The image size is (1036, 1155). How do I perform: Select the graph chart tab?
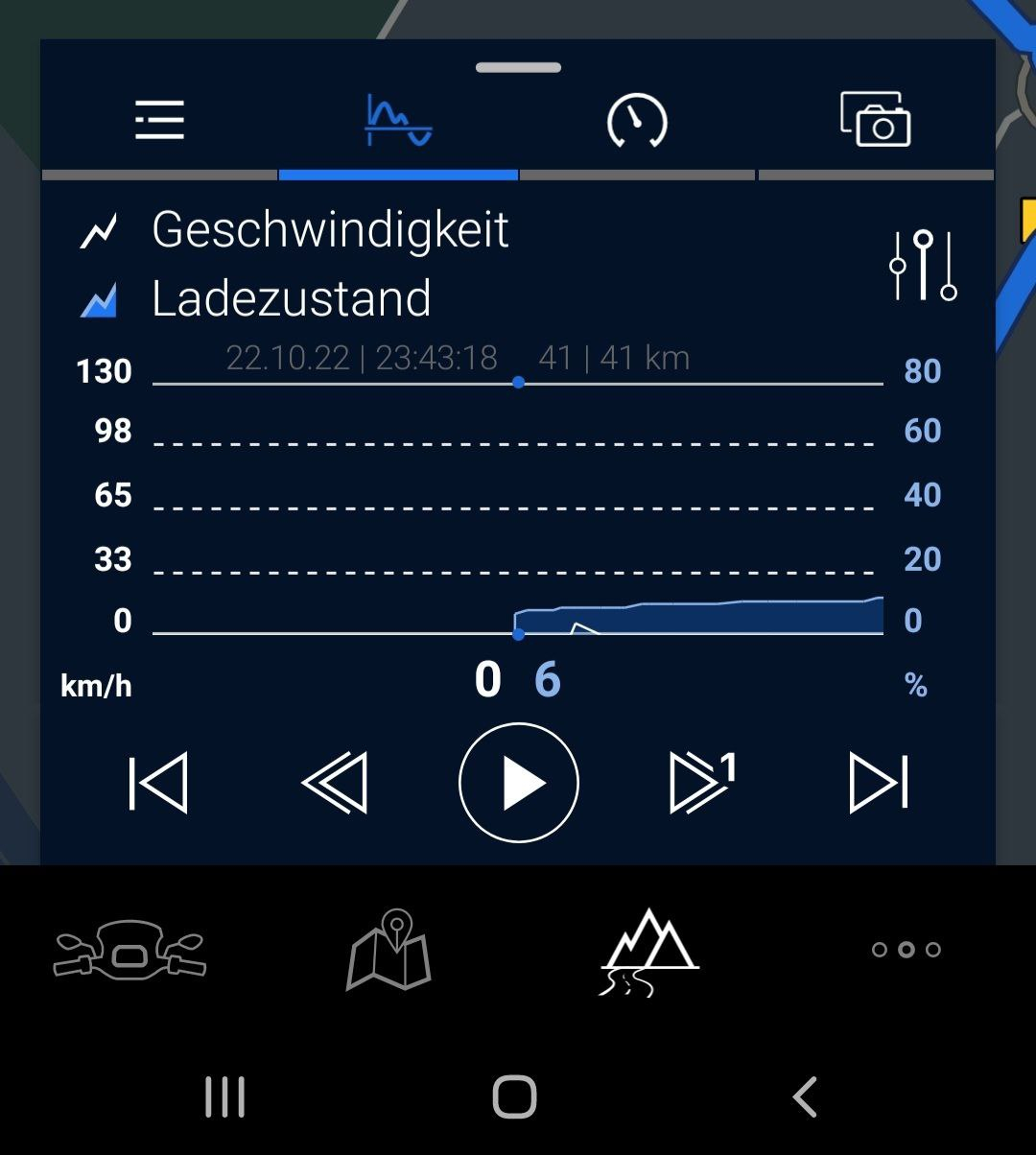pyautogui.click(x=398, y=122)
